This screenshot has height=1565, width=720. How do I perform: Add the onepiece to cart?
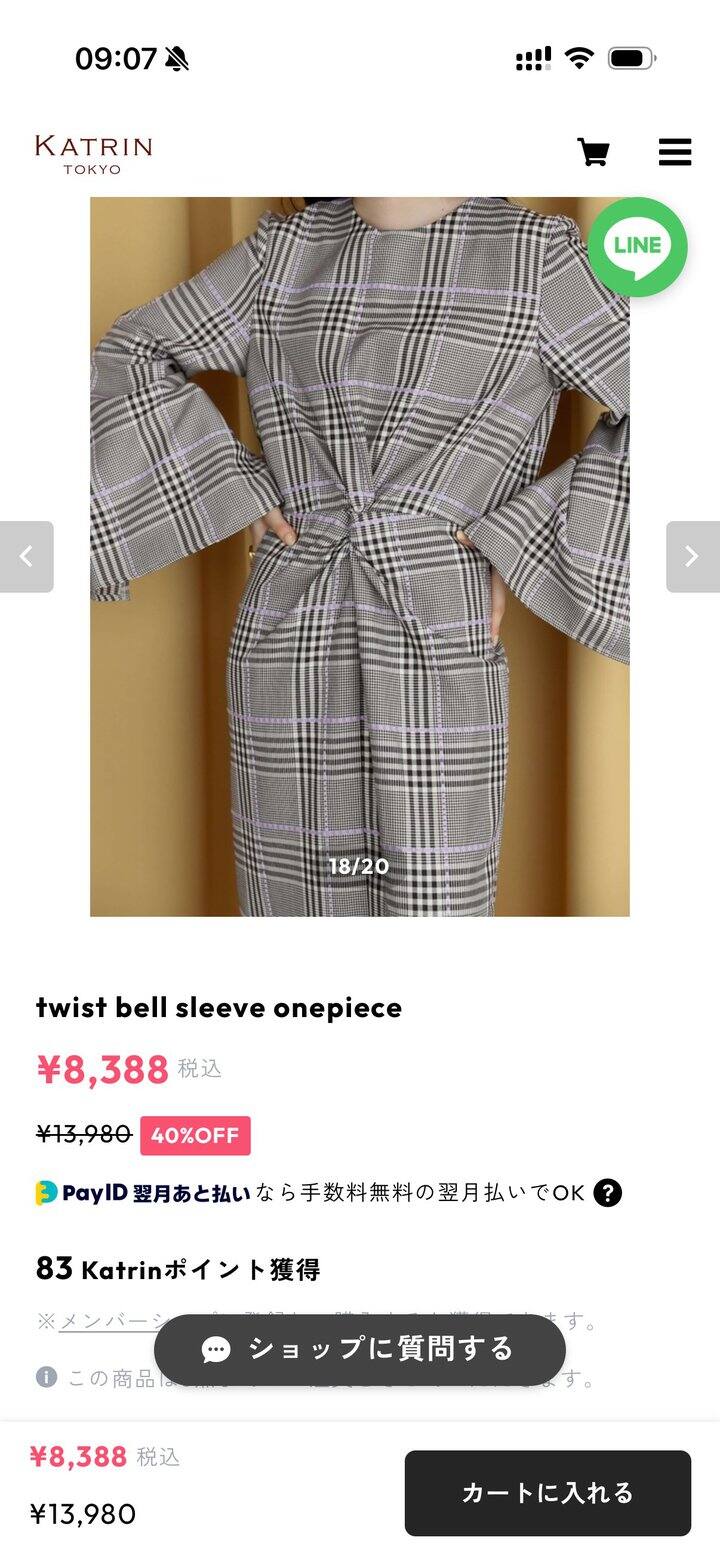point(547,1493)
